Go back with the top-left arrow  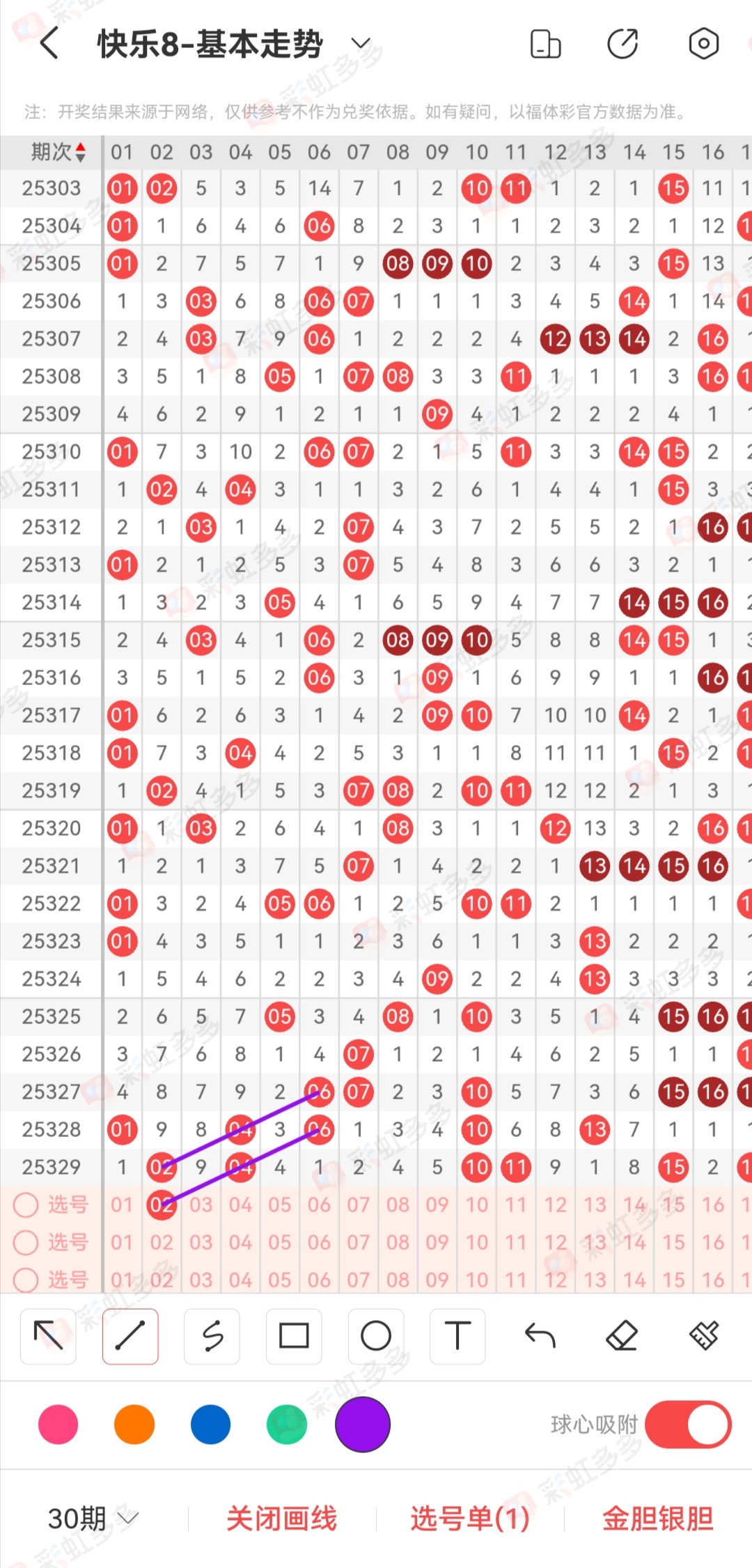49,44
